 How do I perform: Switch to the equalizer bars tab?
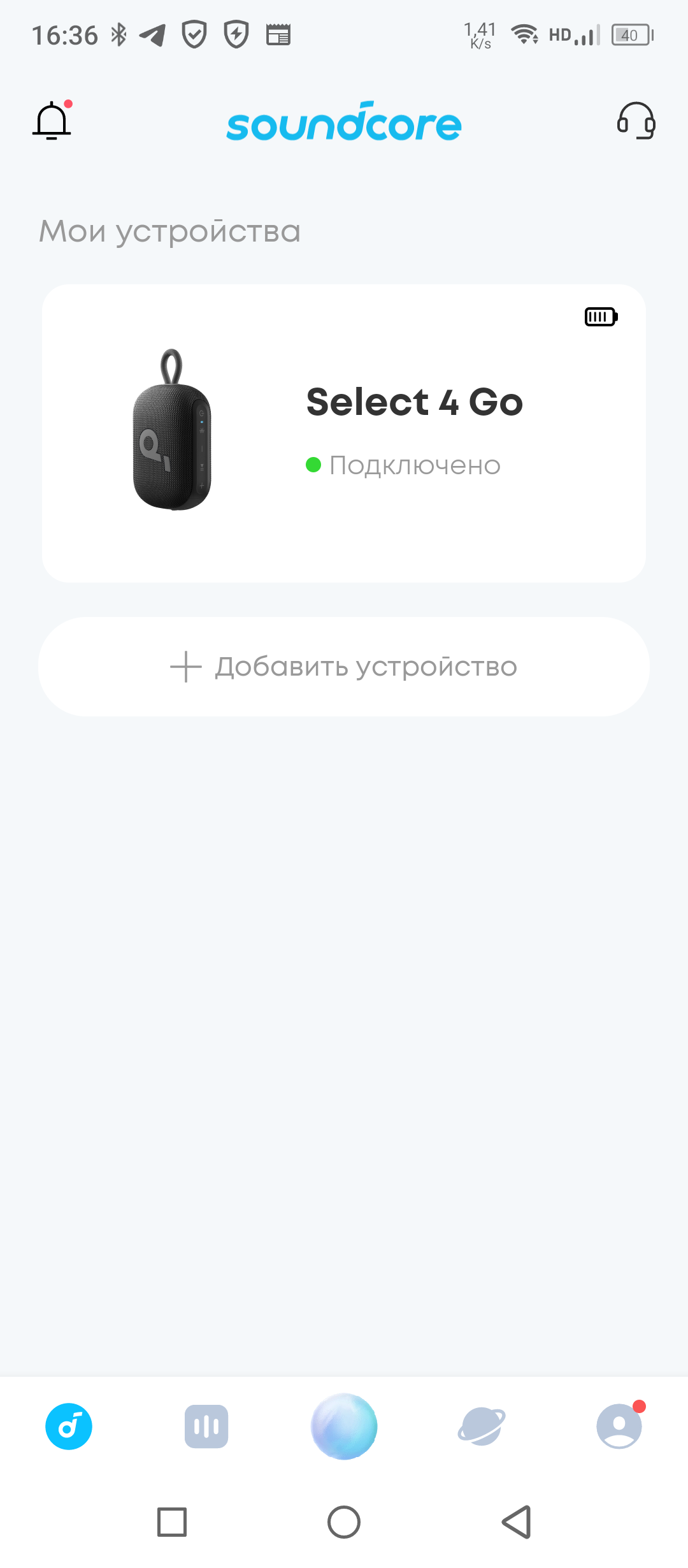click(206, 1426)
